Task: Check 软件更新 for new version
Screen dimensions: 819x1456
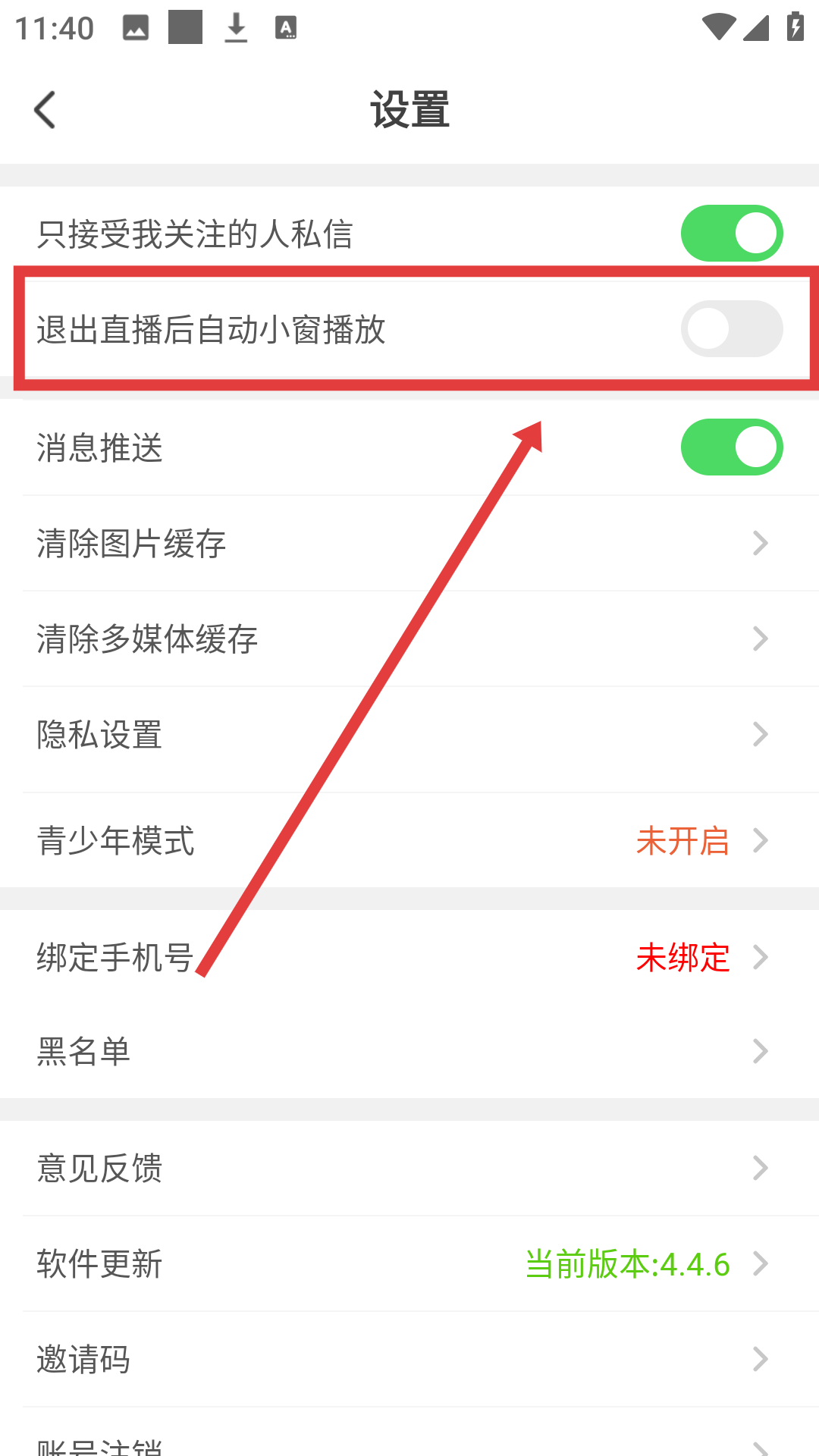Action: coord(409,1264)
